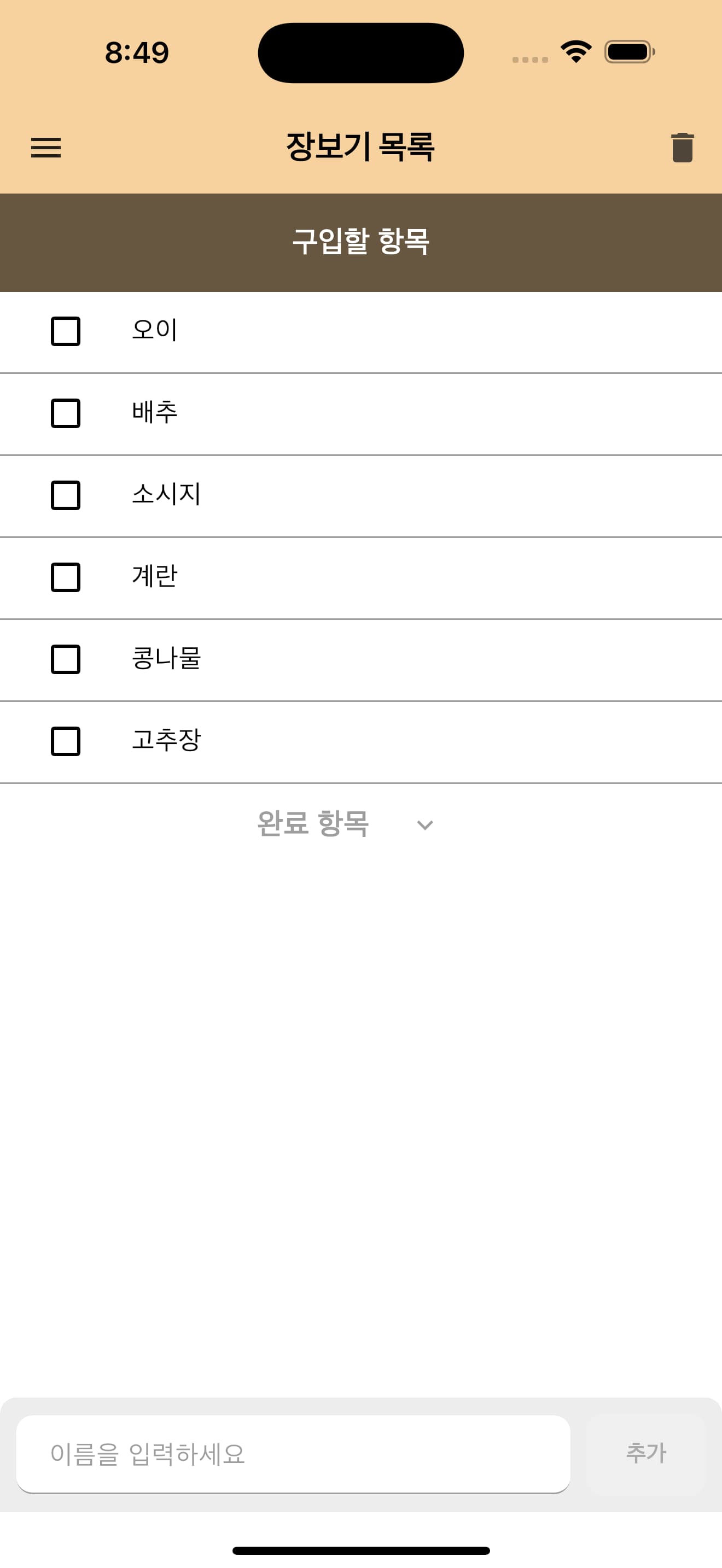Tap the clock in the status bar
The height and width of the screenshot is (1568, 722).
135,54
